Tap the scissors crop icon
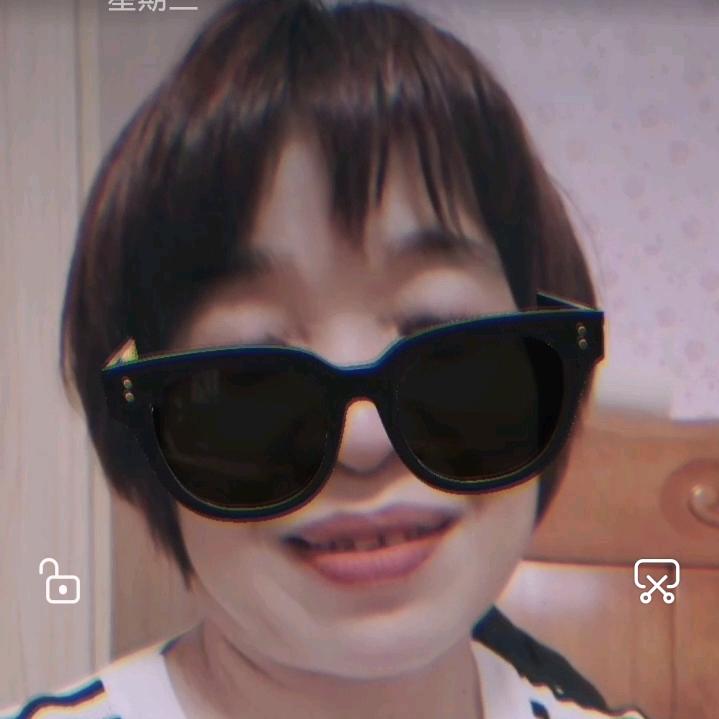 coord(656,581)
